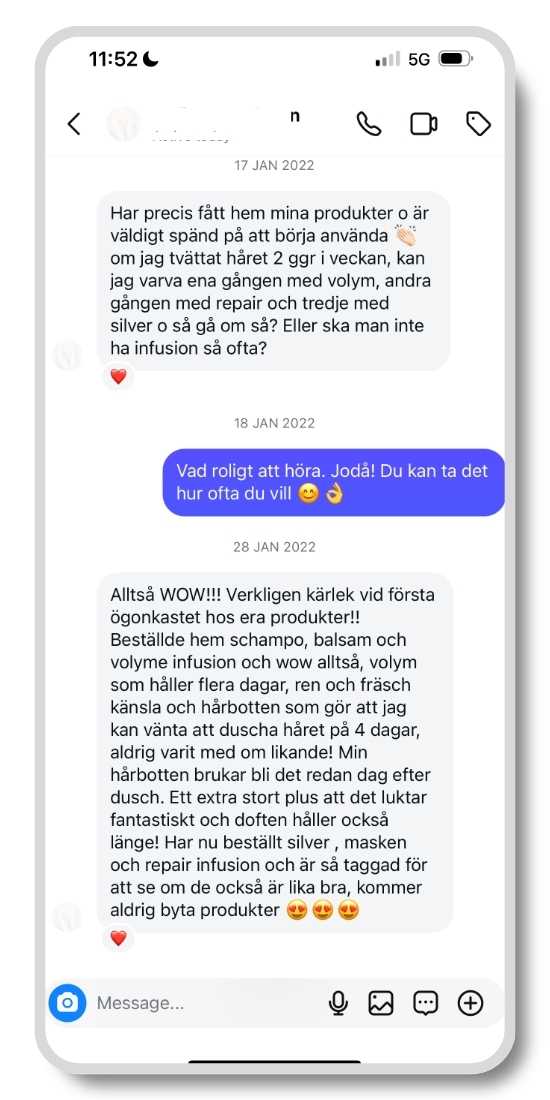This screenshot has height=1100, width=550.
Task: Start an audio call
Action: click(369, 124)
